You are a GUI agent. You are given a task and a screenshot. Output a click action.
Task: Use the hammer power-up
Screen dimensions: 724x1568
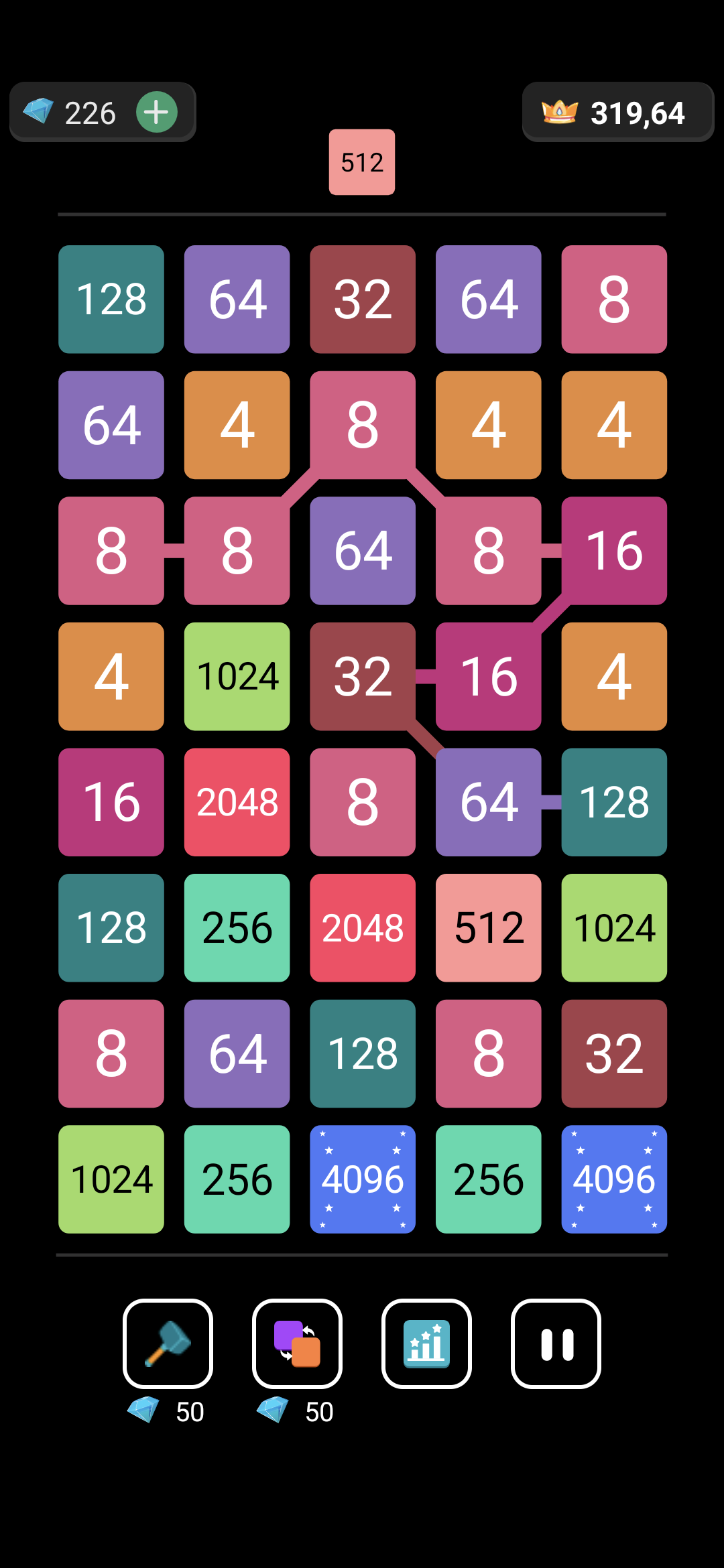click(168, 1344)
